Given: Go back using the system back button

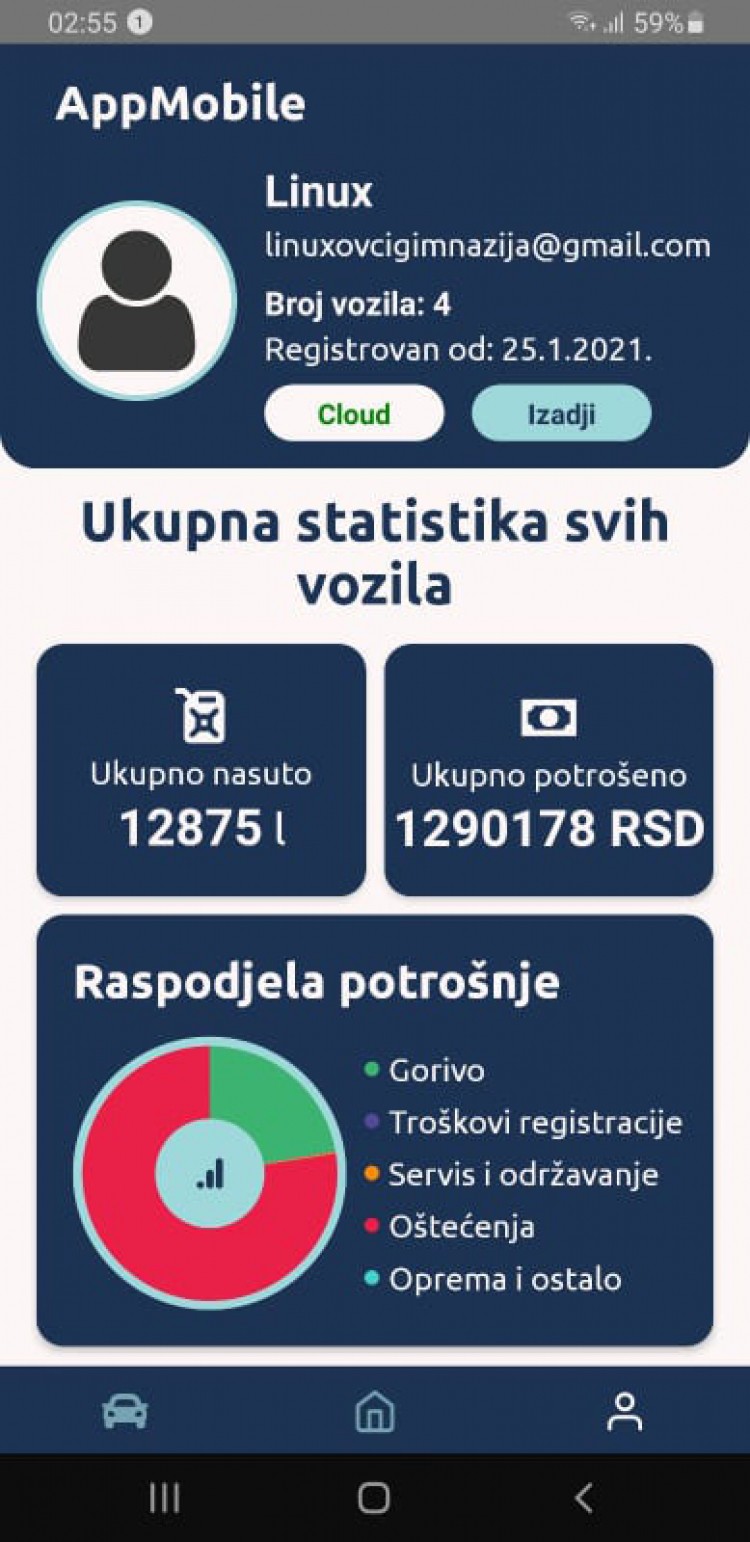Looking at the screenshot, I should [584, 1497].
